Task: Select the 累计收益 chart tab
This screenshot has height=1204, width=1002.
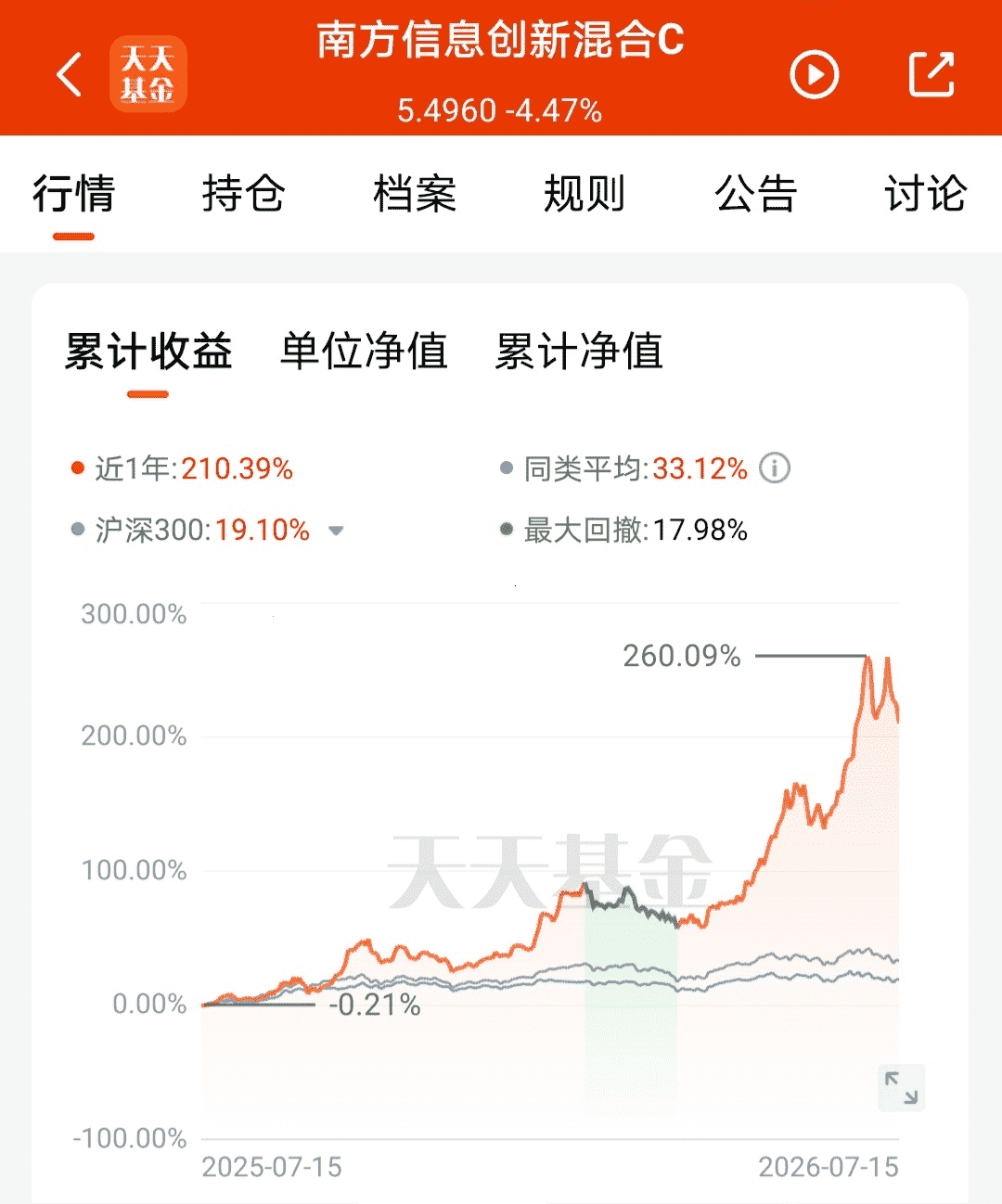Action: (148, 352)
